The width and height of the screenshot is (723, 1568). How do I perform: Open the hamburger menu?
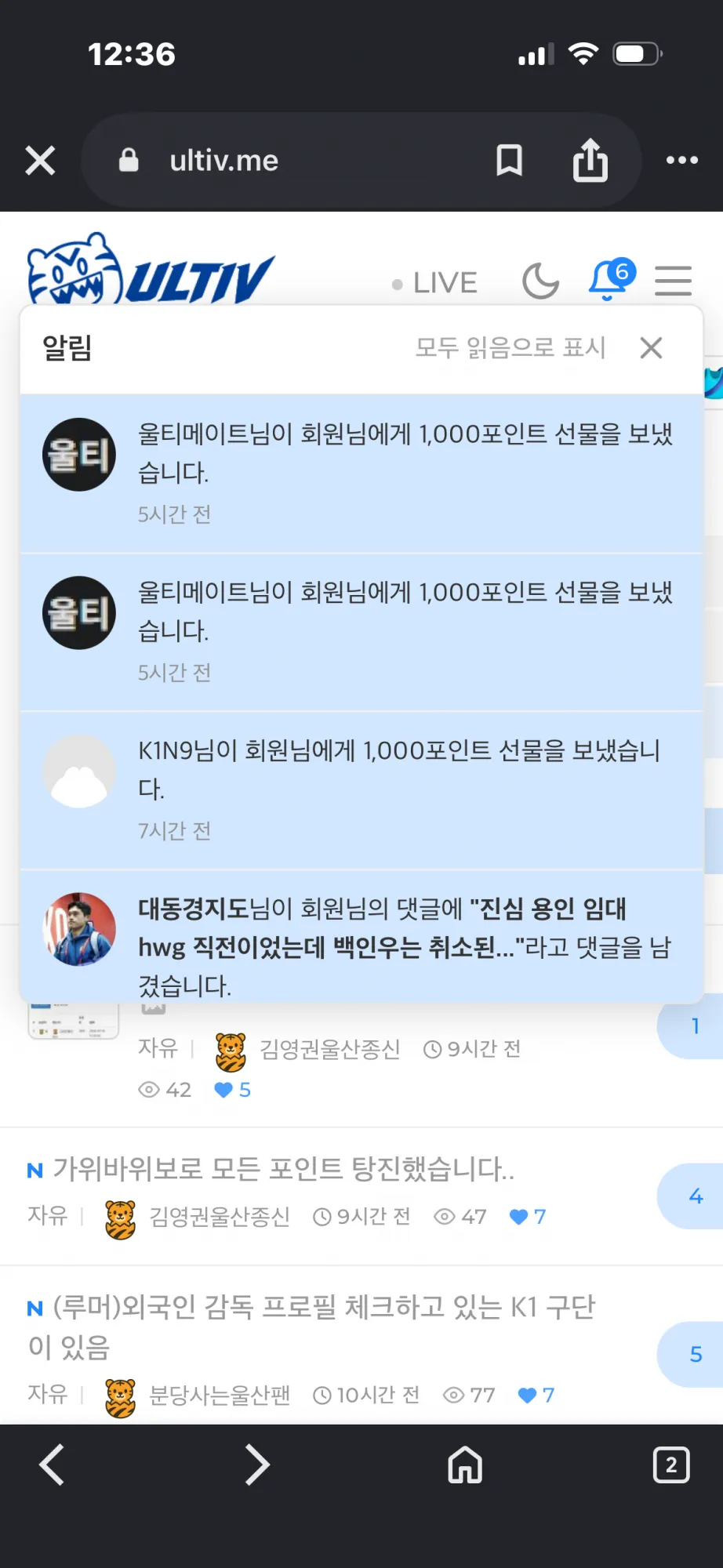pos(674,281)
